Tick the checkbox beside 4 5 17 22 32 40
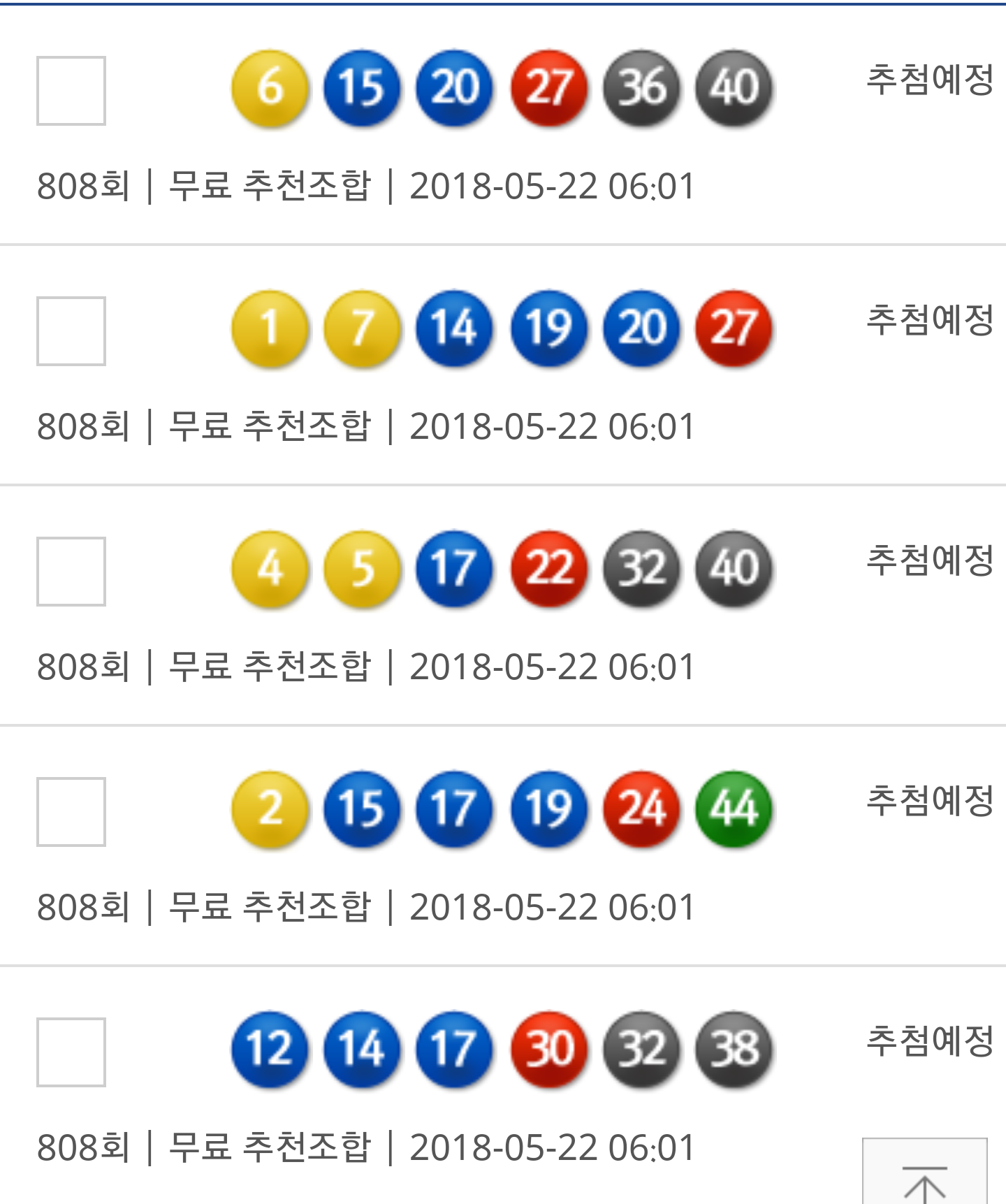The image size is (1006, 1204). click(71, 572)
